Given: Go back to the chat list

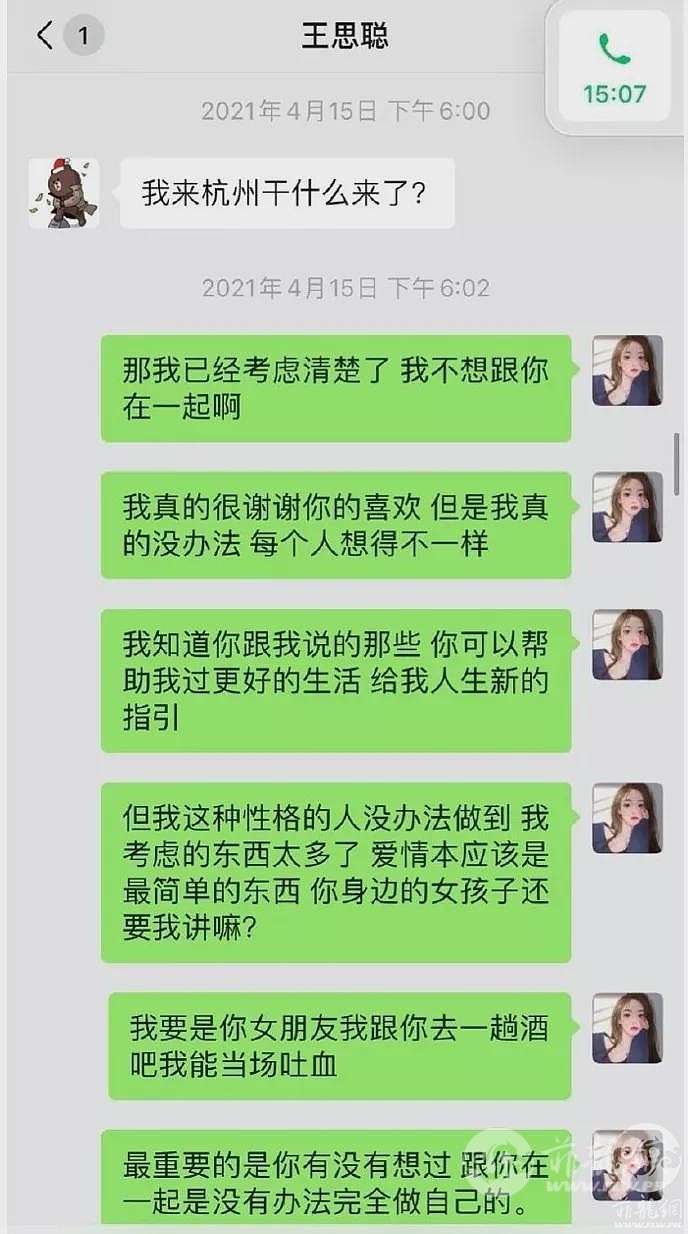Looking at the screenshot, I should (45, 37).
